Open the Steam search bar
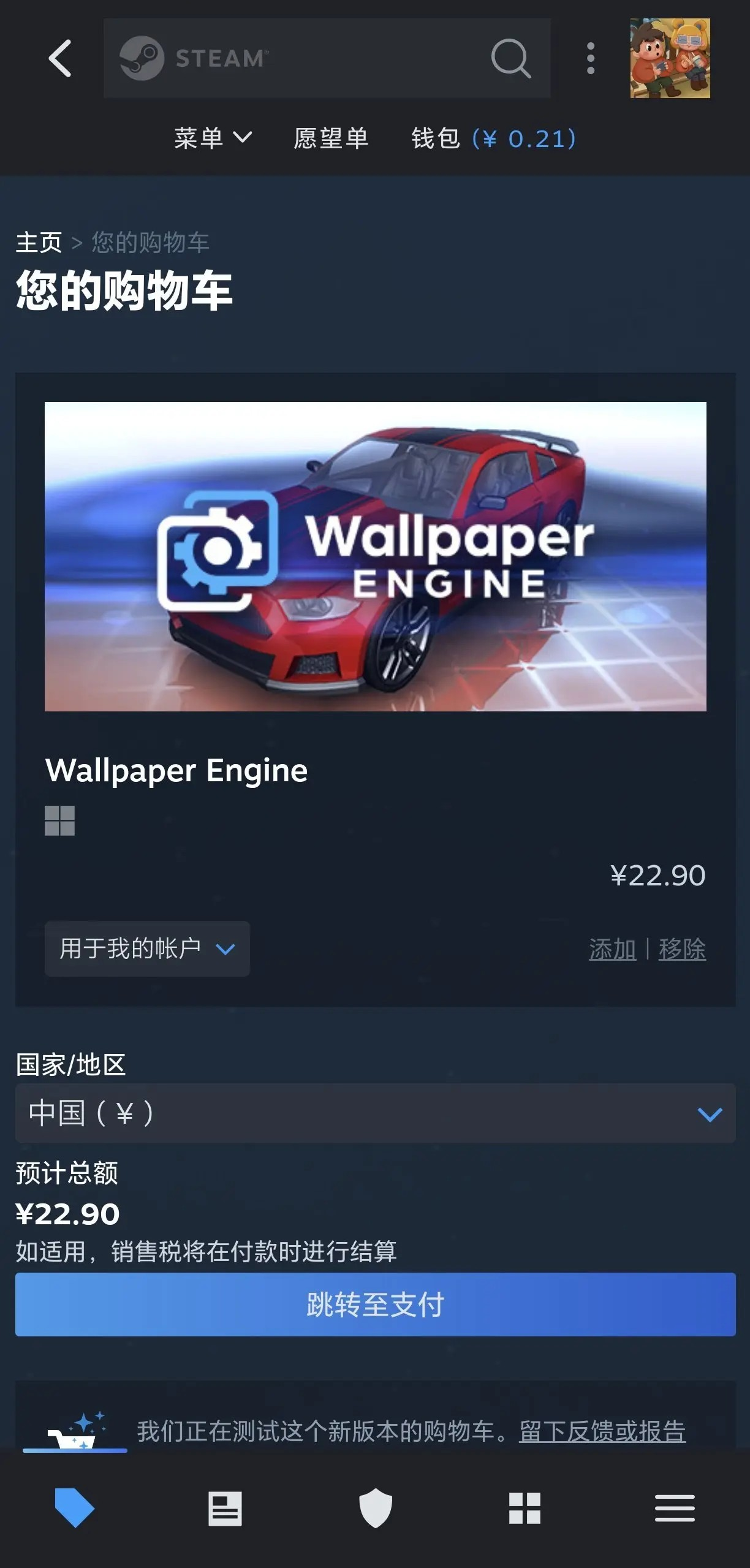750x1568 pixels. 326,58
